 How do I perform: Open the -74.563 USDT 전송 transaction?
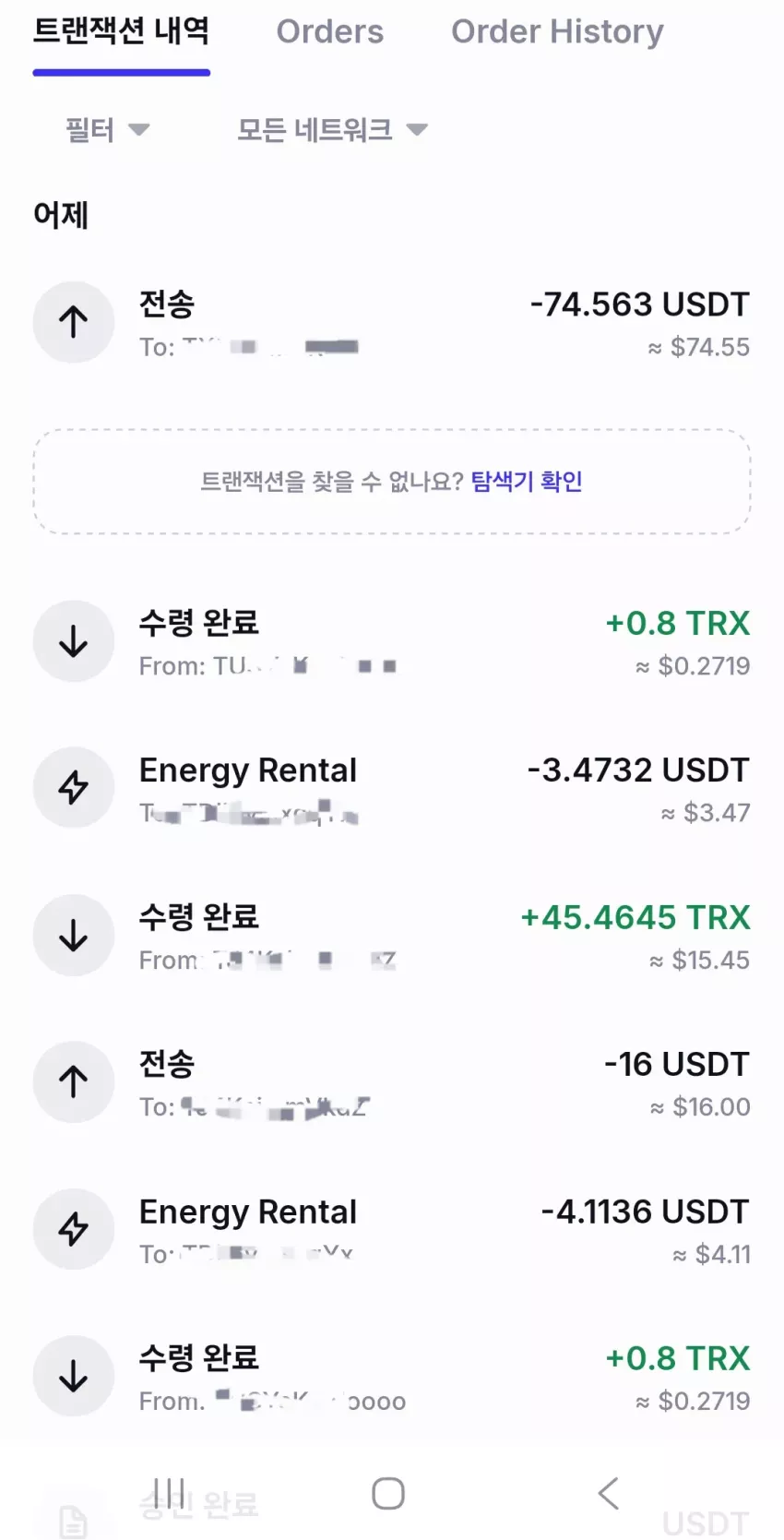[392, 323]
